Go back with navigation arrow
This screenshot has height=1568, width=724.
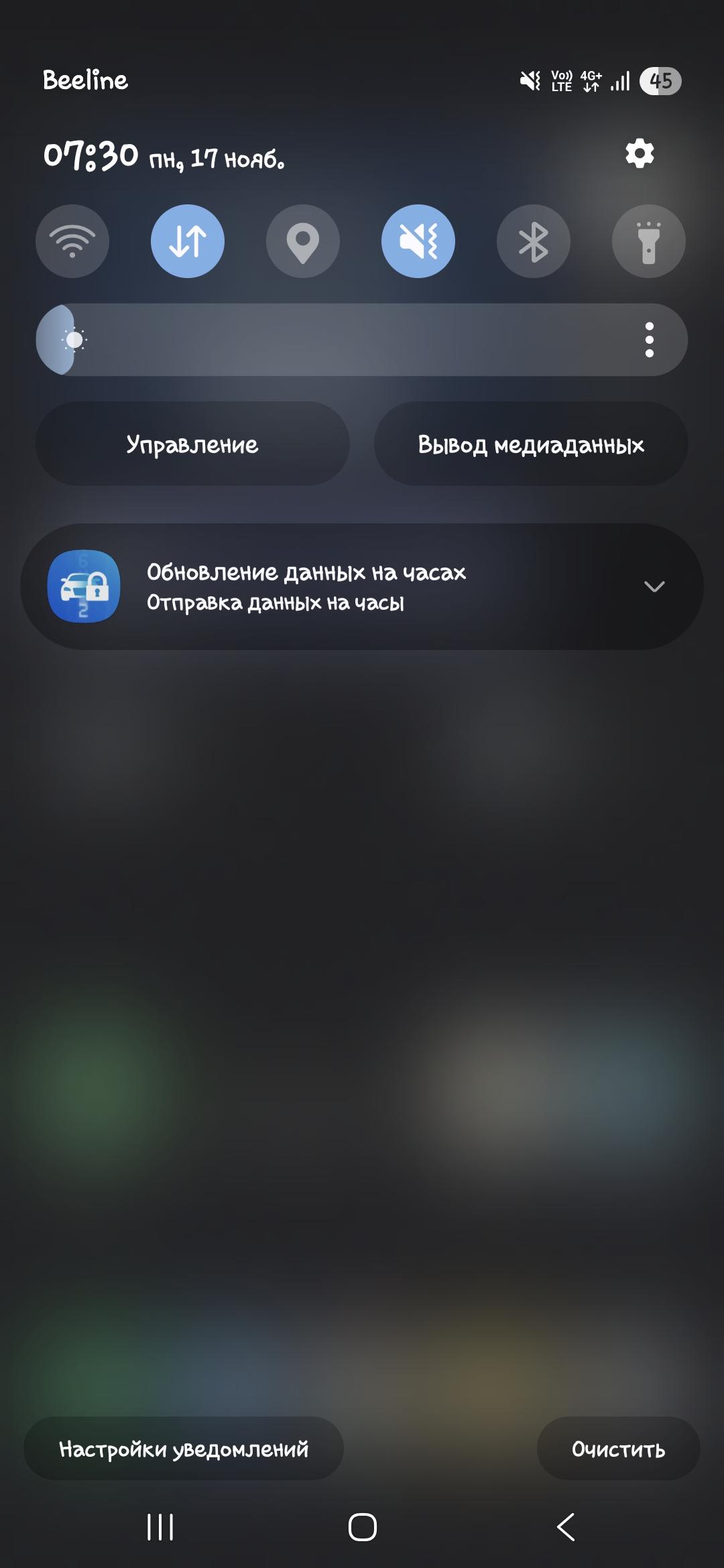tap(566, 1527)
